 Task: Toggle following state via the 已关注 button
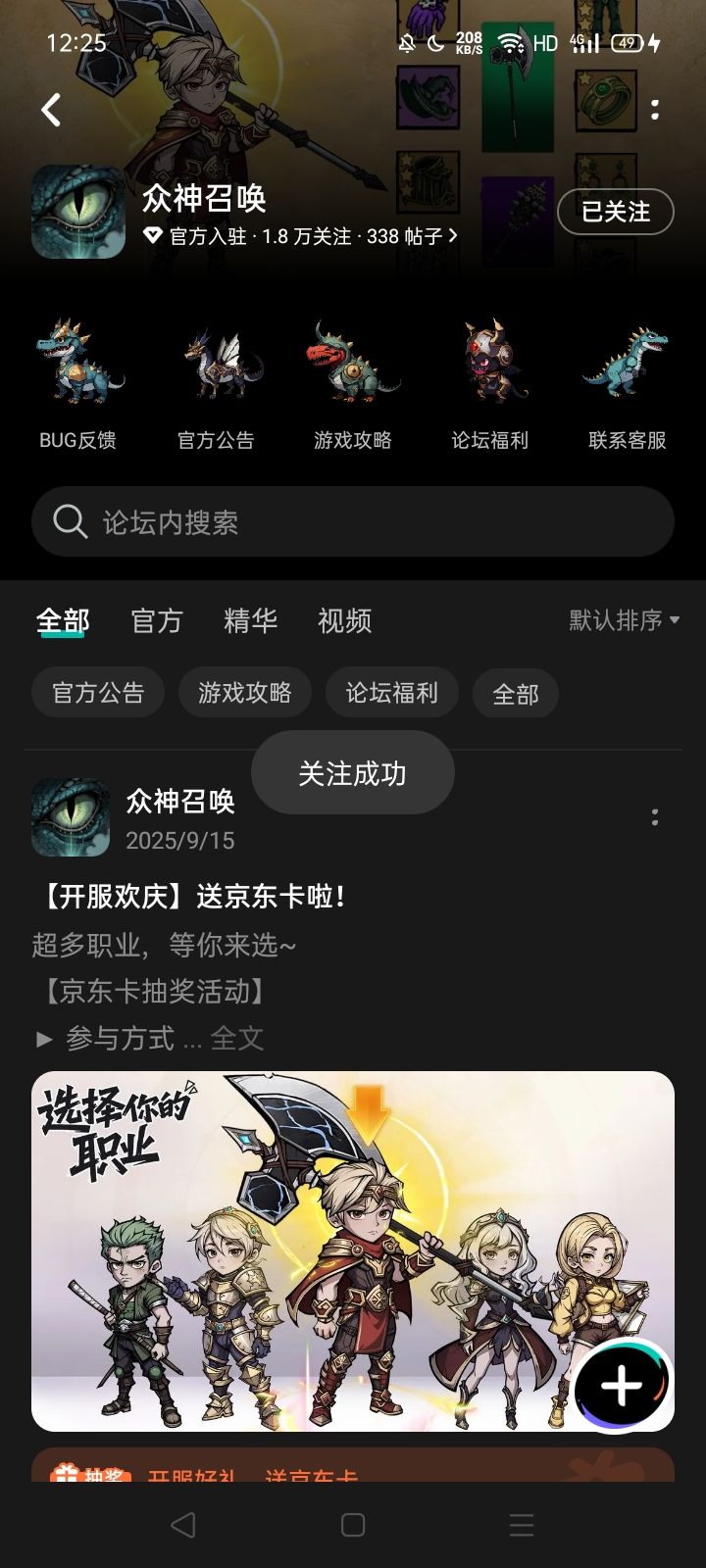(x=616, y=212)
